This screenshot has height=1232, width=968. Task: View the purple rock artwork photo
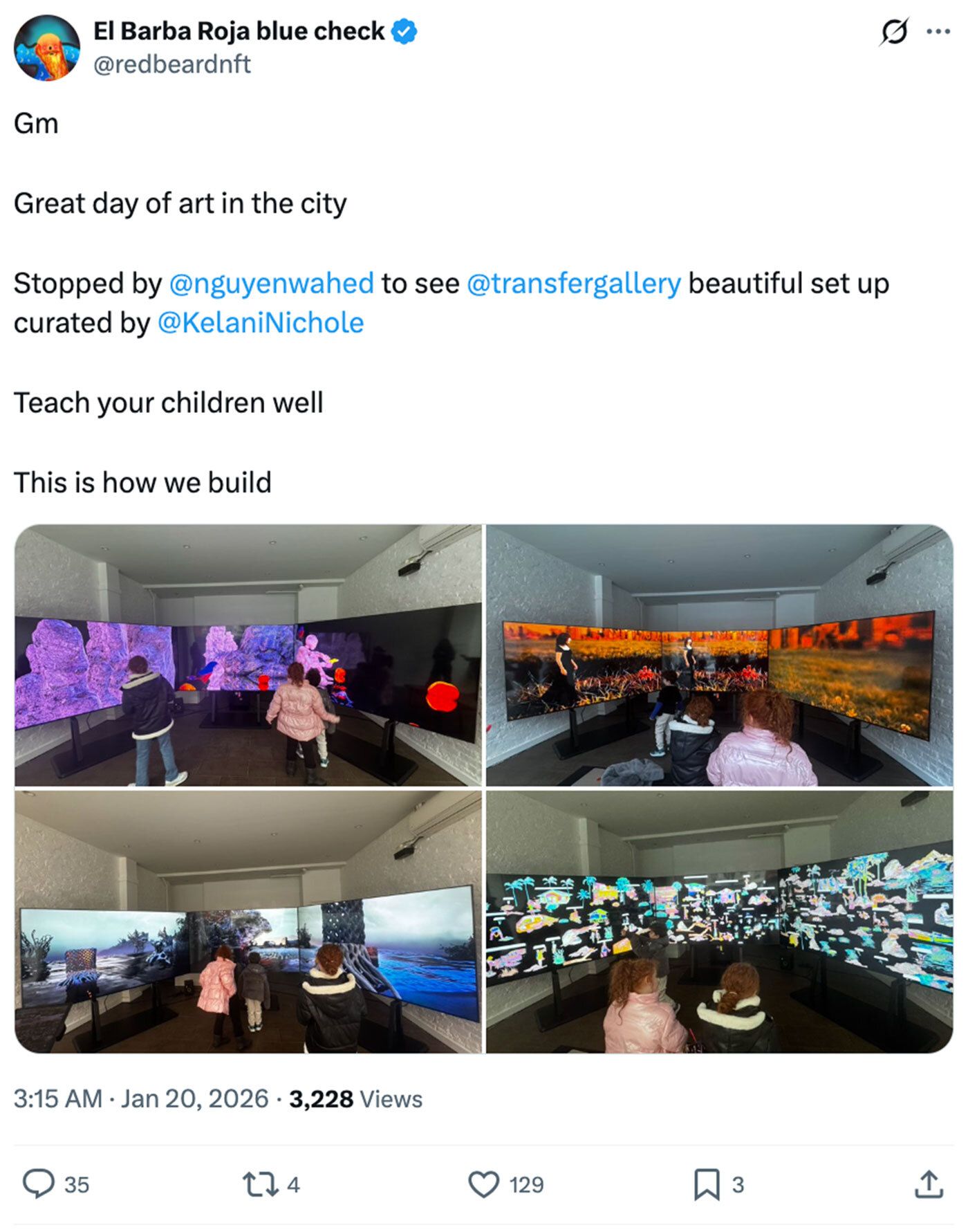point(248,655)
